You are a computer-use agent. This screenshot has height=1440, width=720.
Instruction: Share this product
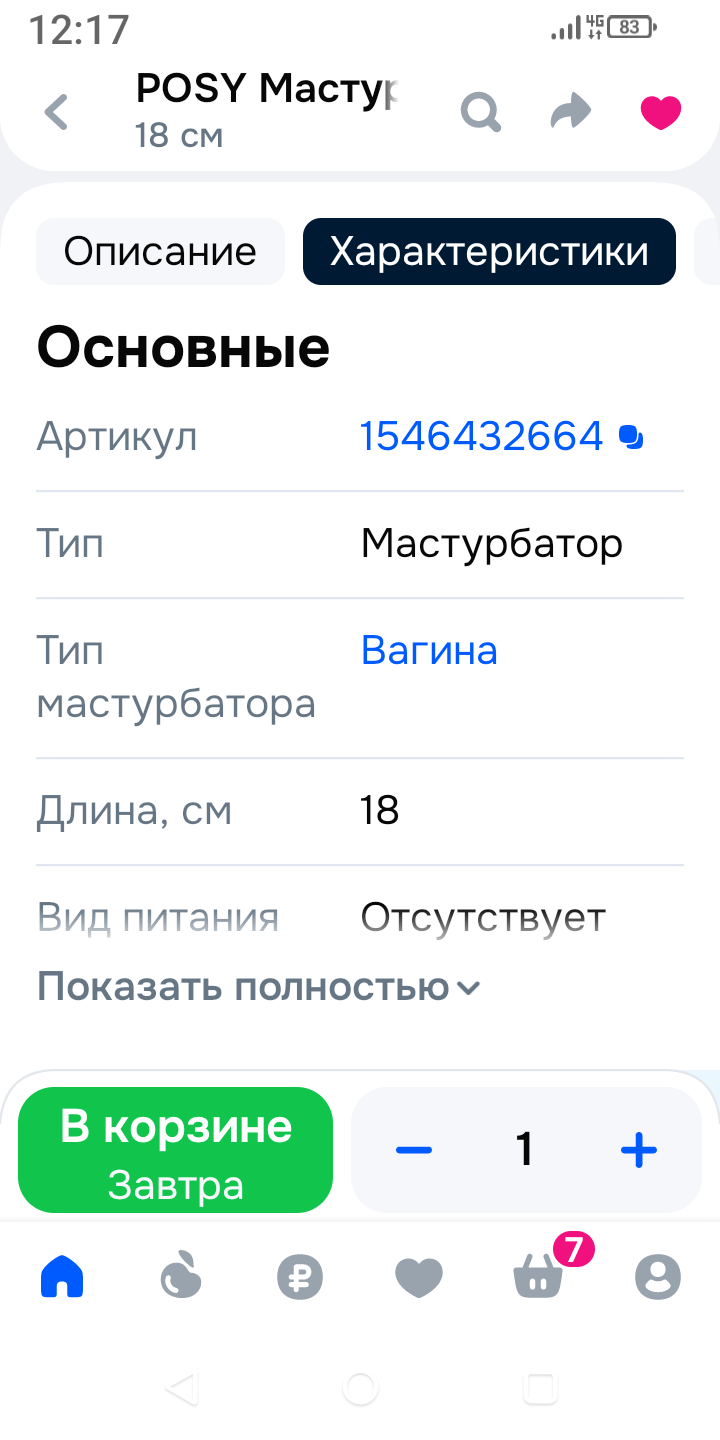(571, 112)
